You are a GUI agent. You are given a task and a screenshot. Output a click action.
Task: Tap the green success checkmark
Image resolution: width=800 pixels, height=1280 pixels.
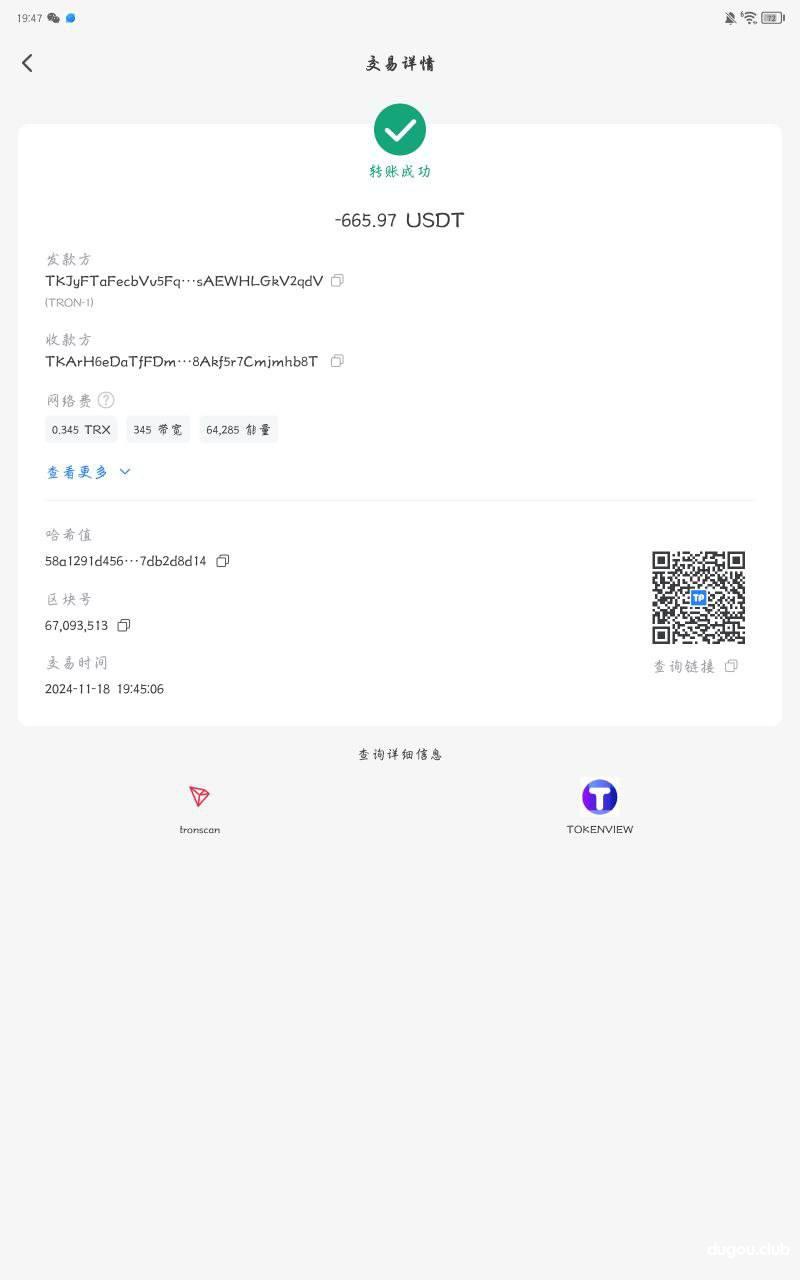point(400,129)
